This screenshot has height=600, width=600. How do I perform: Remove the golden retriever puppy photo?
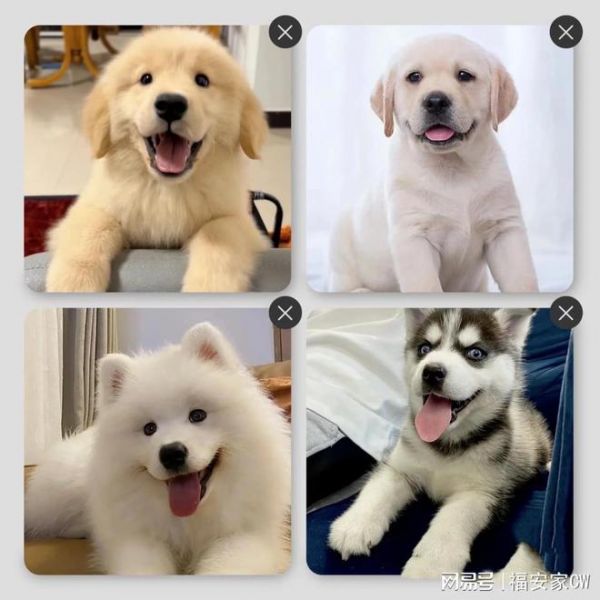click(x=285, y=32)
